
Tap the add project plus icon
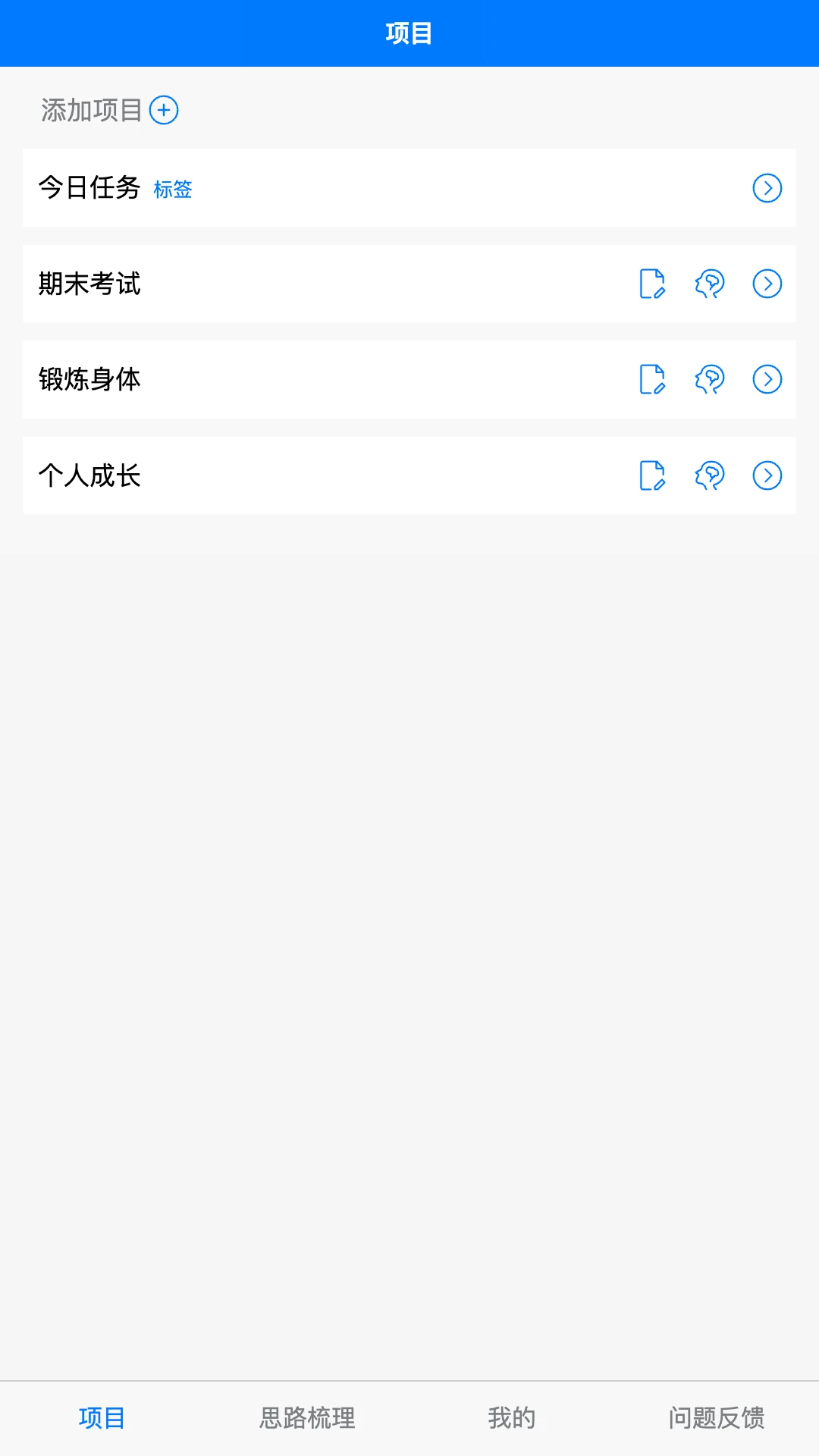click(x=164, y=111)
